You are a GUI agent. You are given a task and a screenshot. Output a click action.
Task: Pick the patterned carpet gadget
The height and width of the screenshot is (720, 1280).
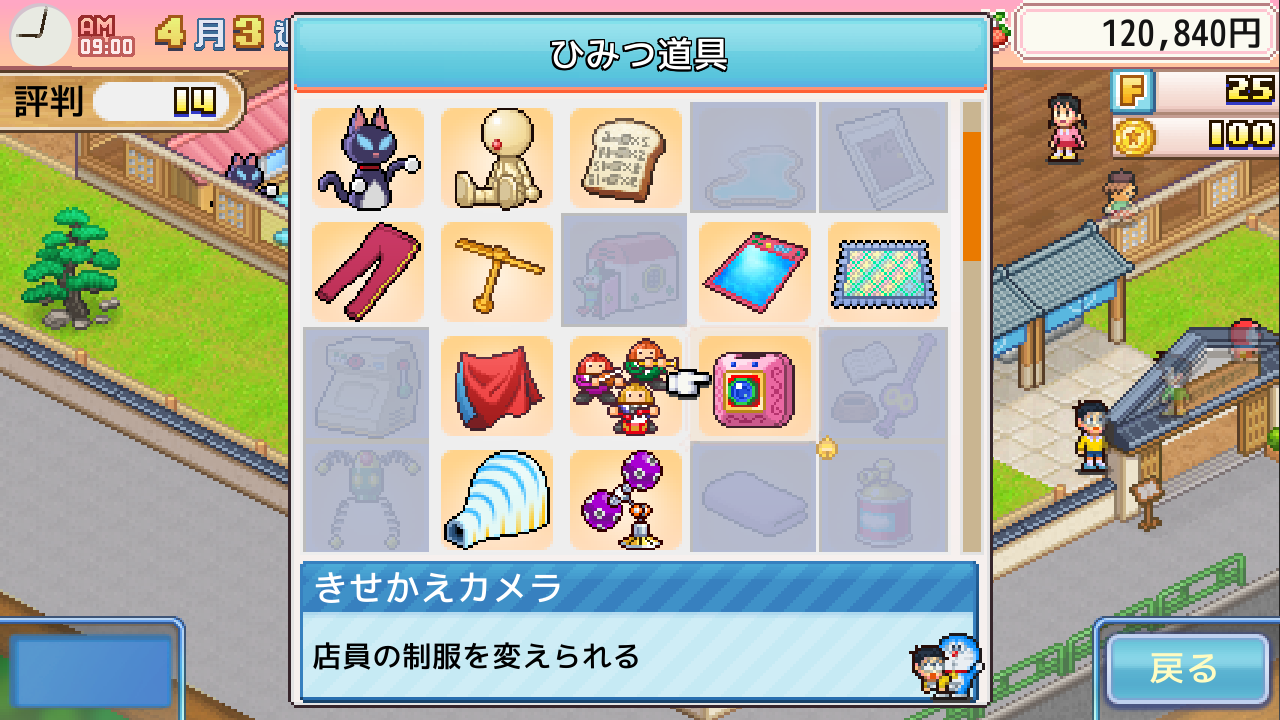tap(884, 271)
